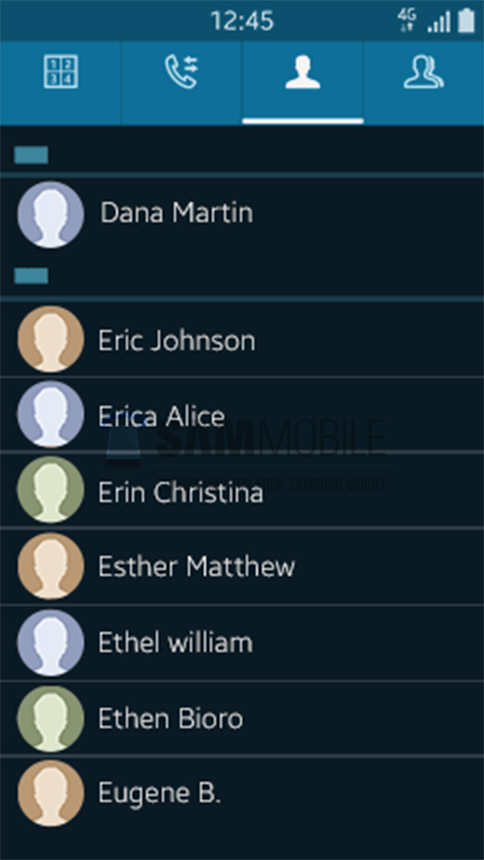Open Dana Martin's contact

click(x=242, y=214)
